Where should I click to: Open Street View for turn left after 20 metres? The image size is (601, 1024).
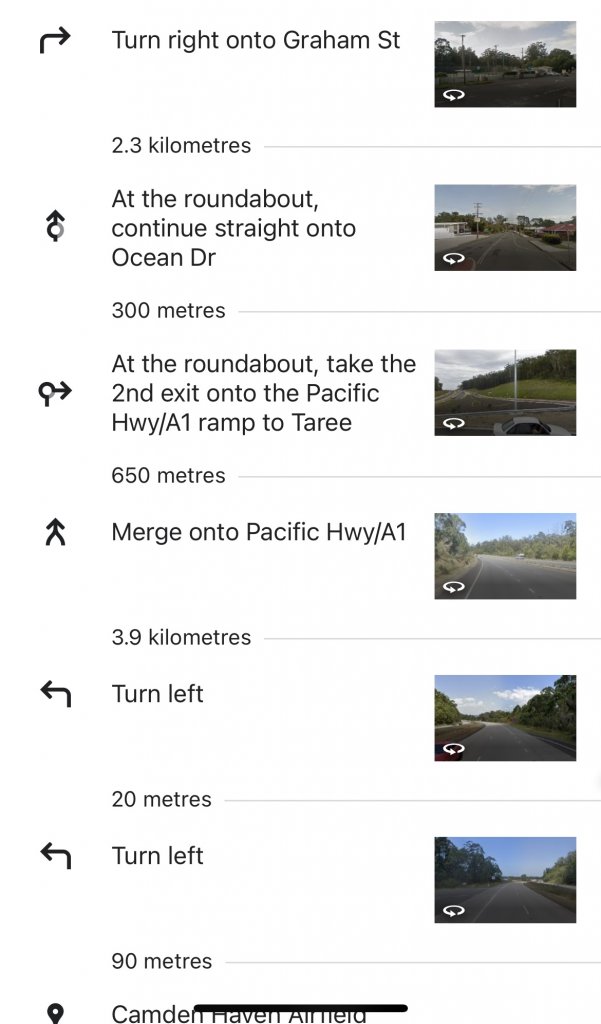[504, 880]
